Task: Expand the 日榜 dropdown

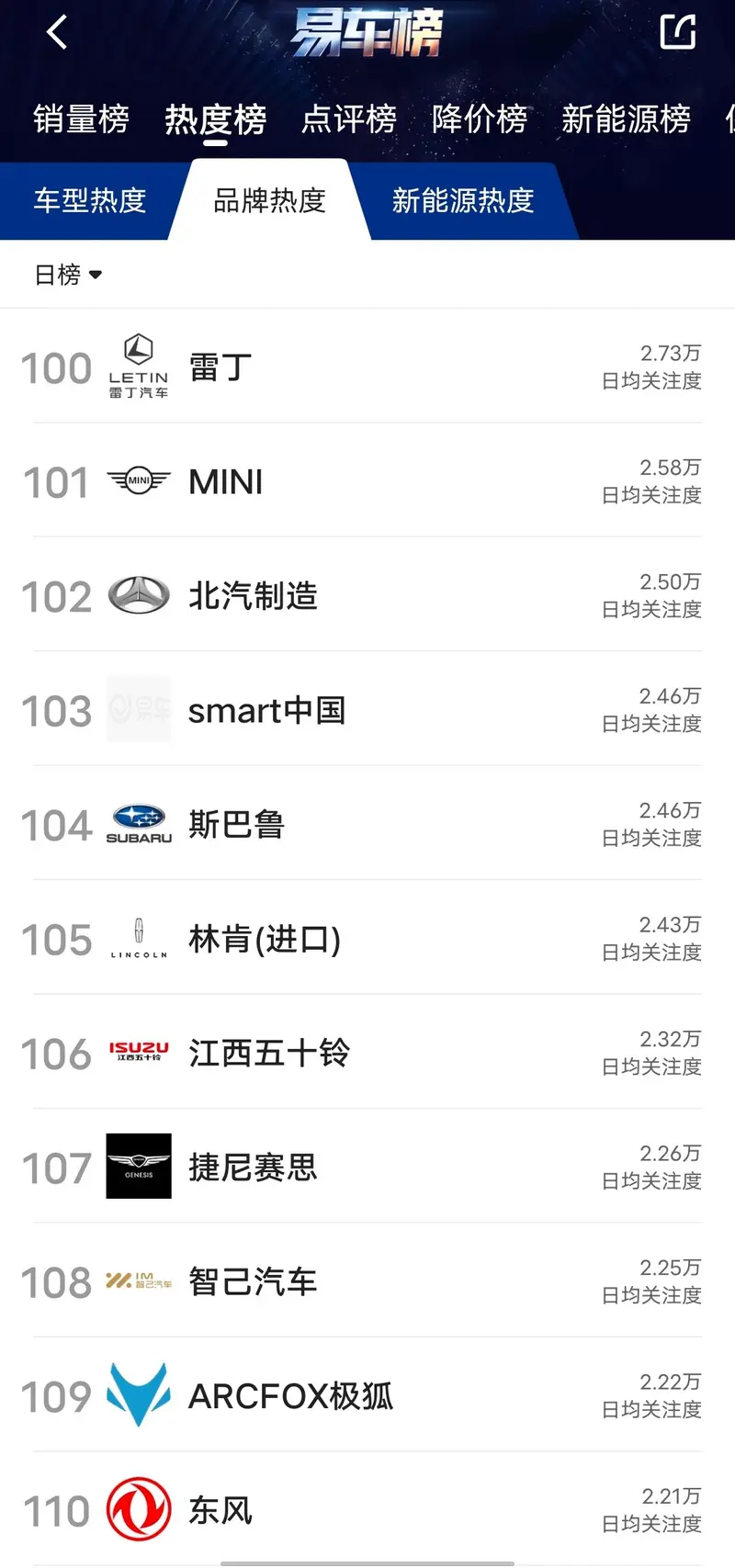Action: [x=68, y=275]
